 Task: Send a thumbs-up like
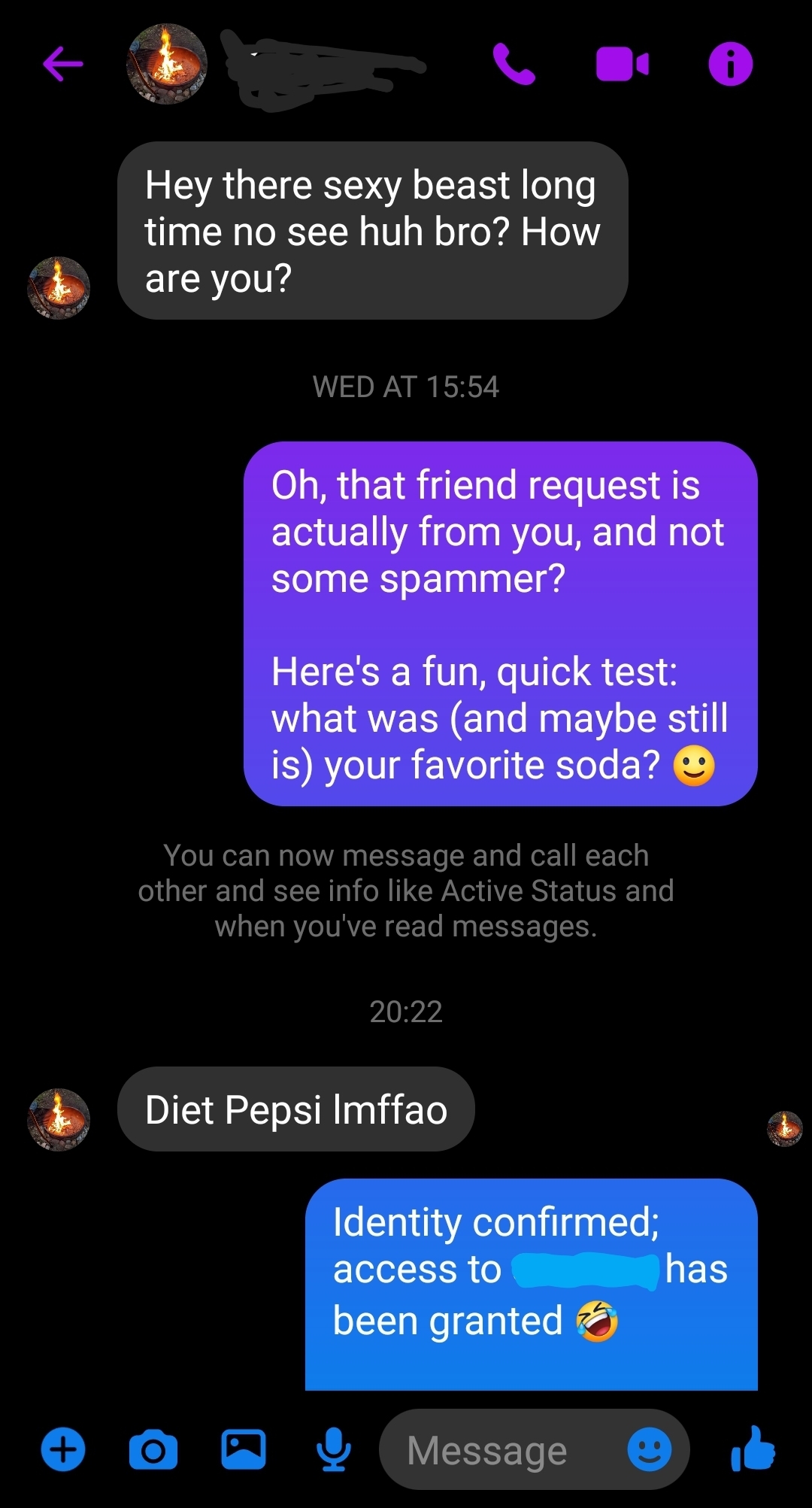click(752, 1448)
